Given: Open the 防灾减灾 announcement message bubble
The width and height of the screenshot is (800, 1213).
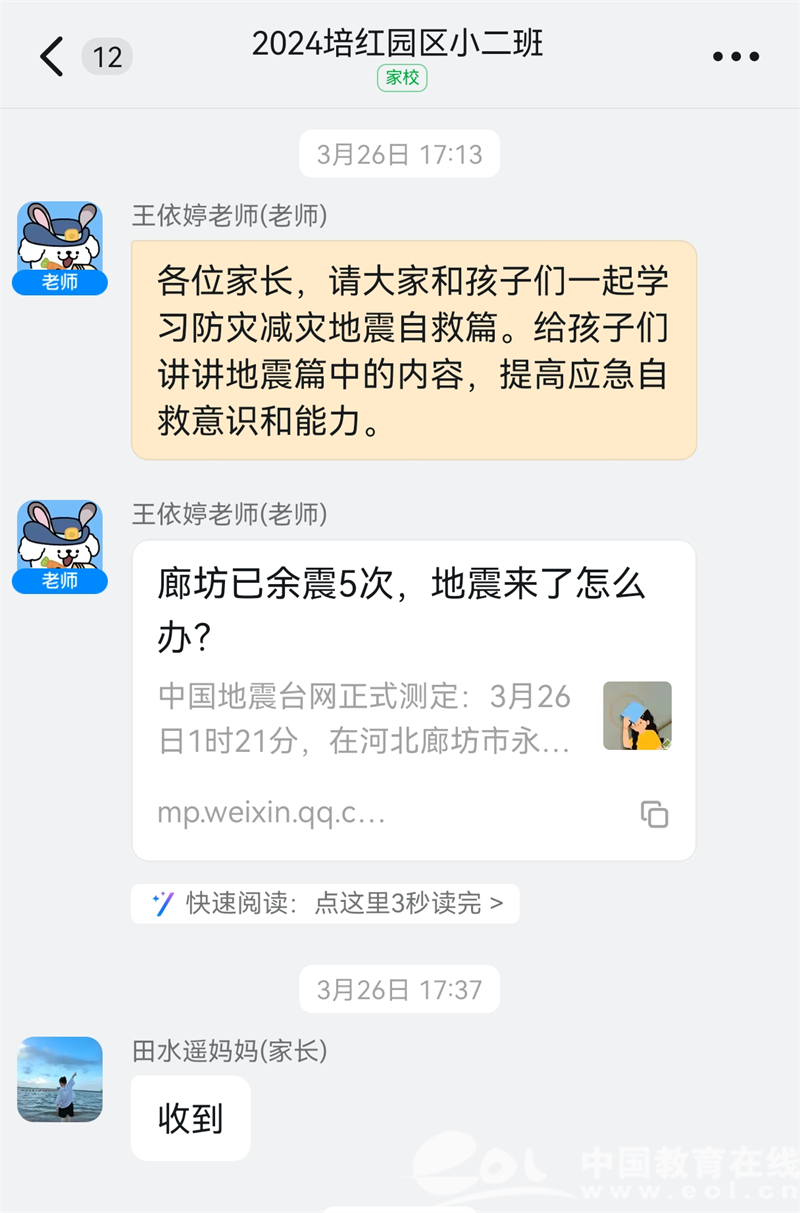Looking at the screenshot, I should pyautogui.click(x=413, y=350).
